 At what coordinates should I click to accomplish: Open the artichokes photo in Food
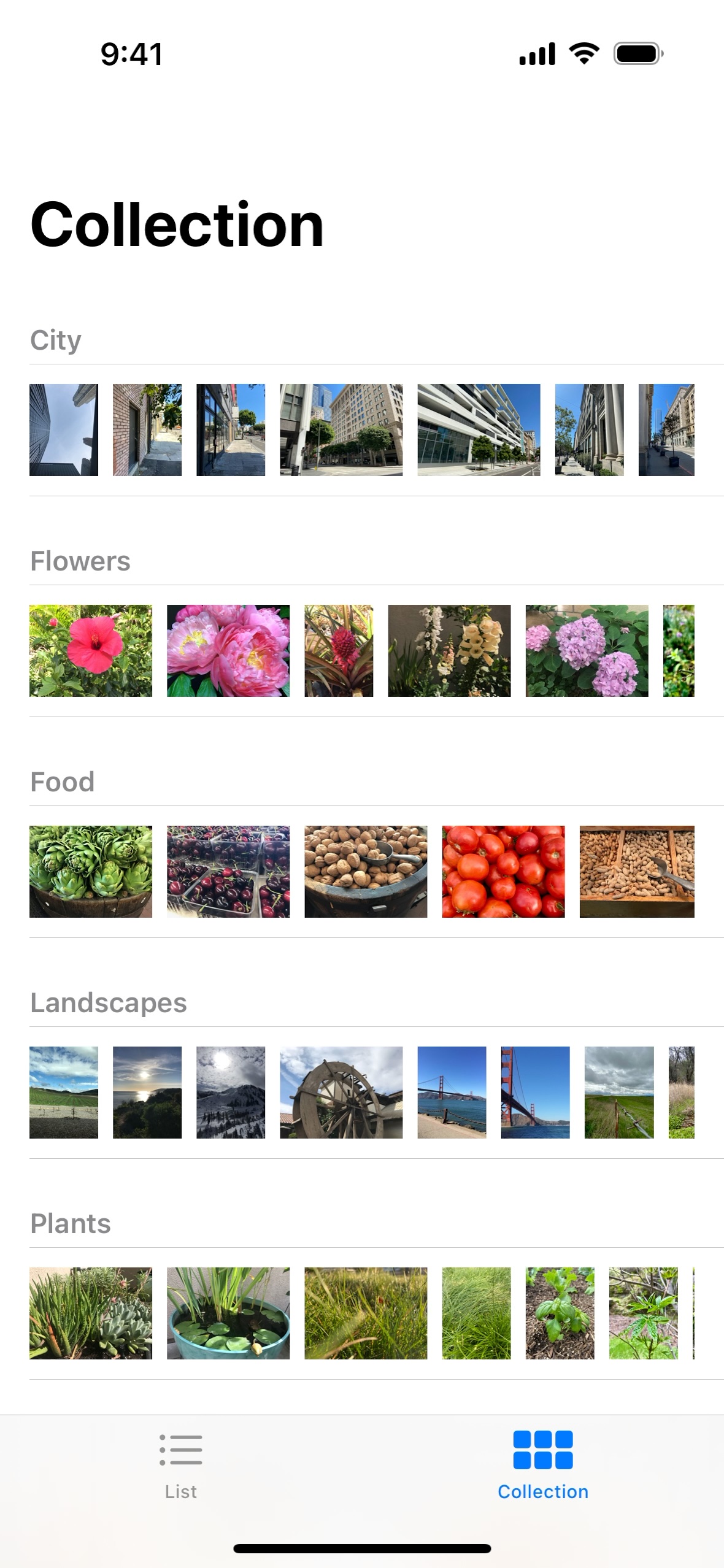click(91, 872)
